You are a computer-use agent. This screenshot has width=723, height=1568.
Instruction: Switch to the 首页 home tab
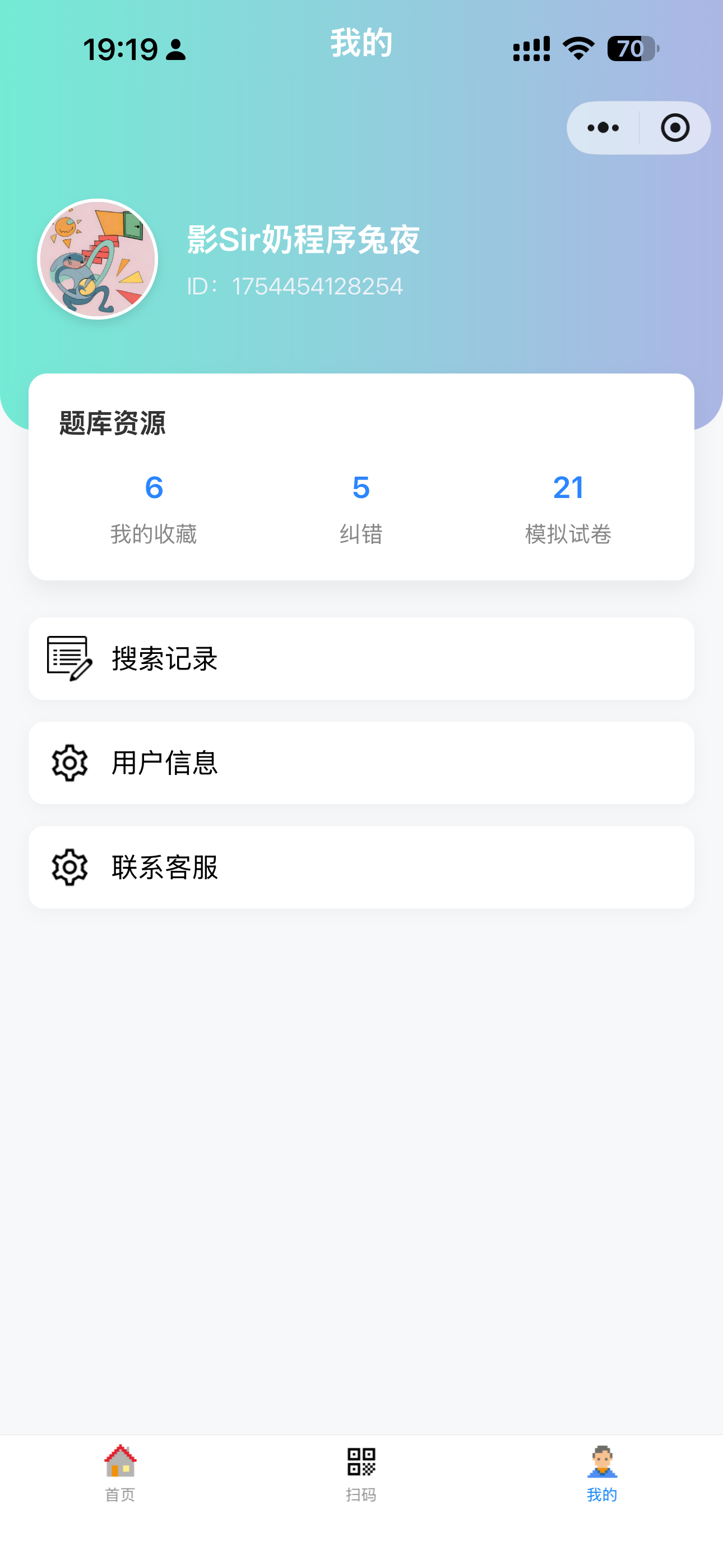coord(120,1473)
